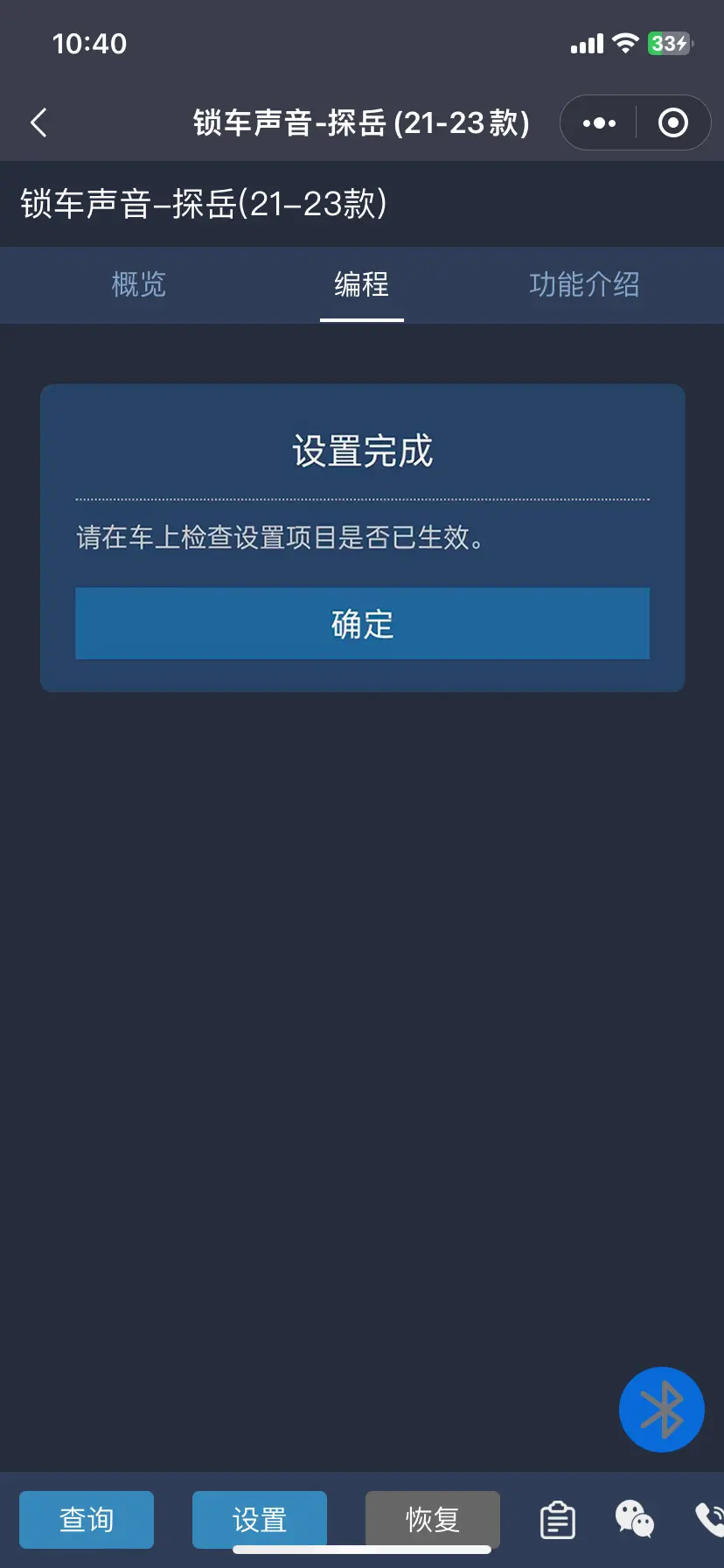Select the 编程 tab

click(x=361, y=284)
